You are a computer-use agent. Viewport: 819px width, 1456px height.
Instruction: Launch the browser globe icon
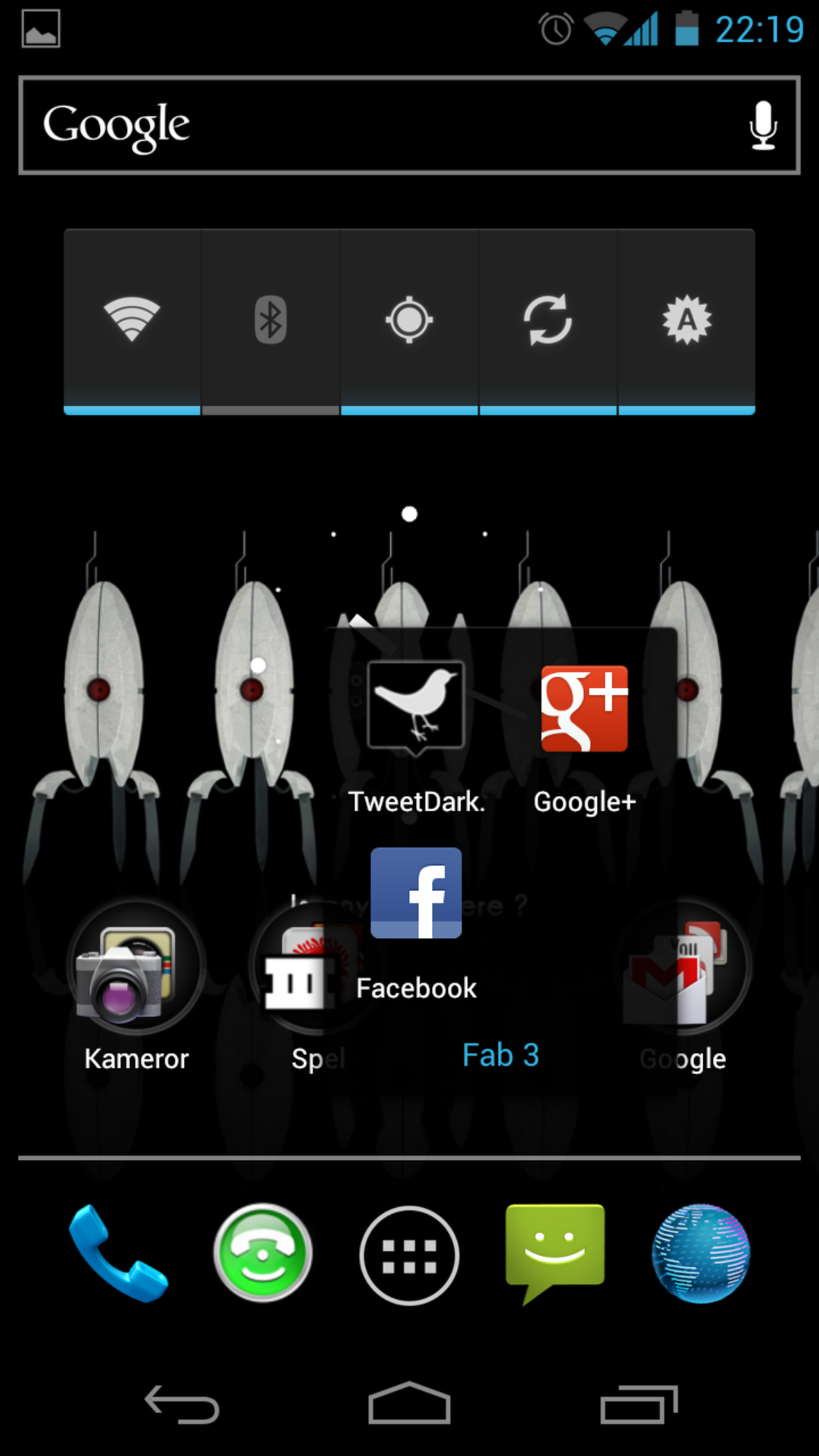[701, 1254]
